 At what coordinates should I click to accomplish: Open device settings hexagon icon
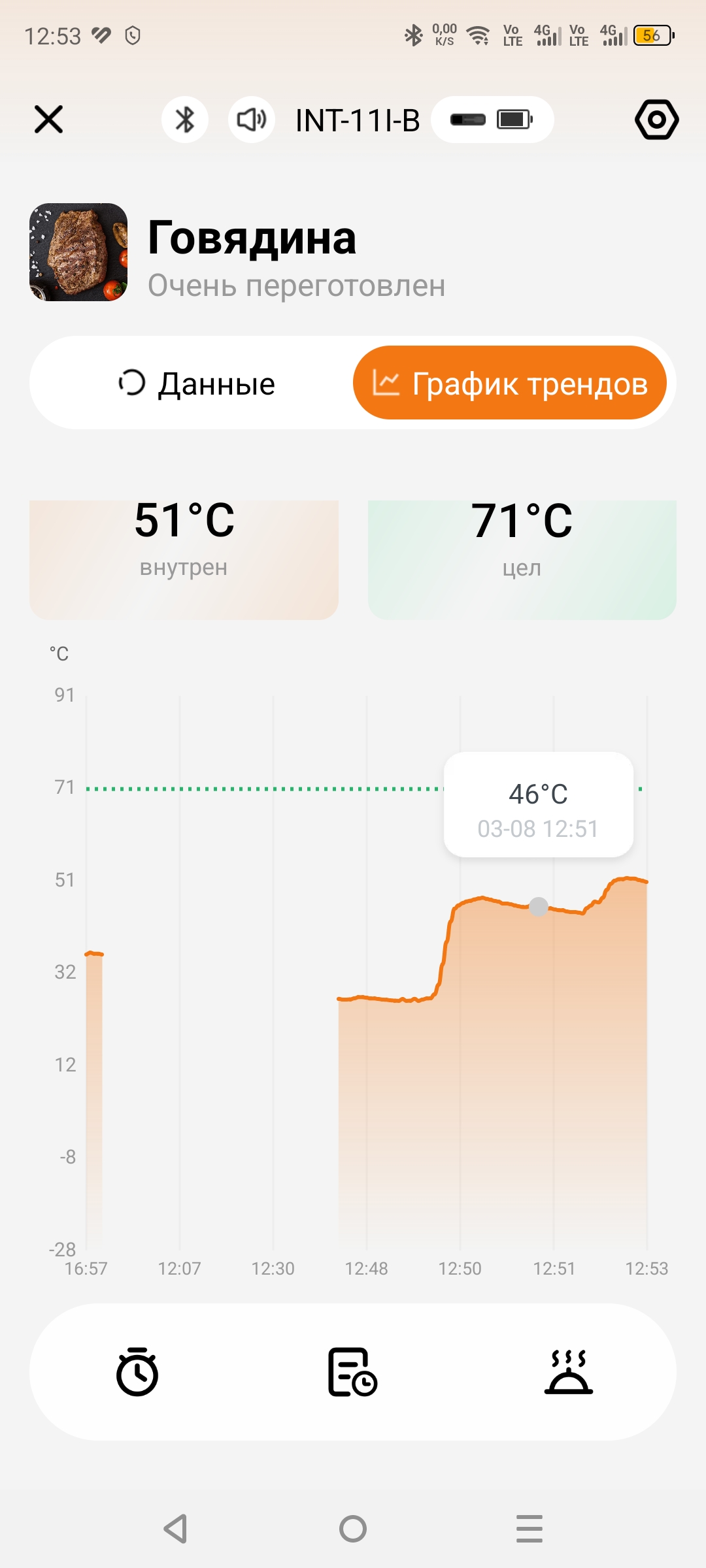pyautogui.click(x=656, y=120)
